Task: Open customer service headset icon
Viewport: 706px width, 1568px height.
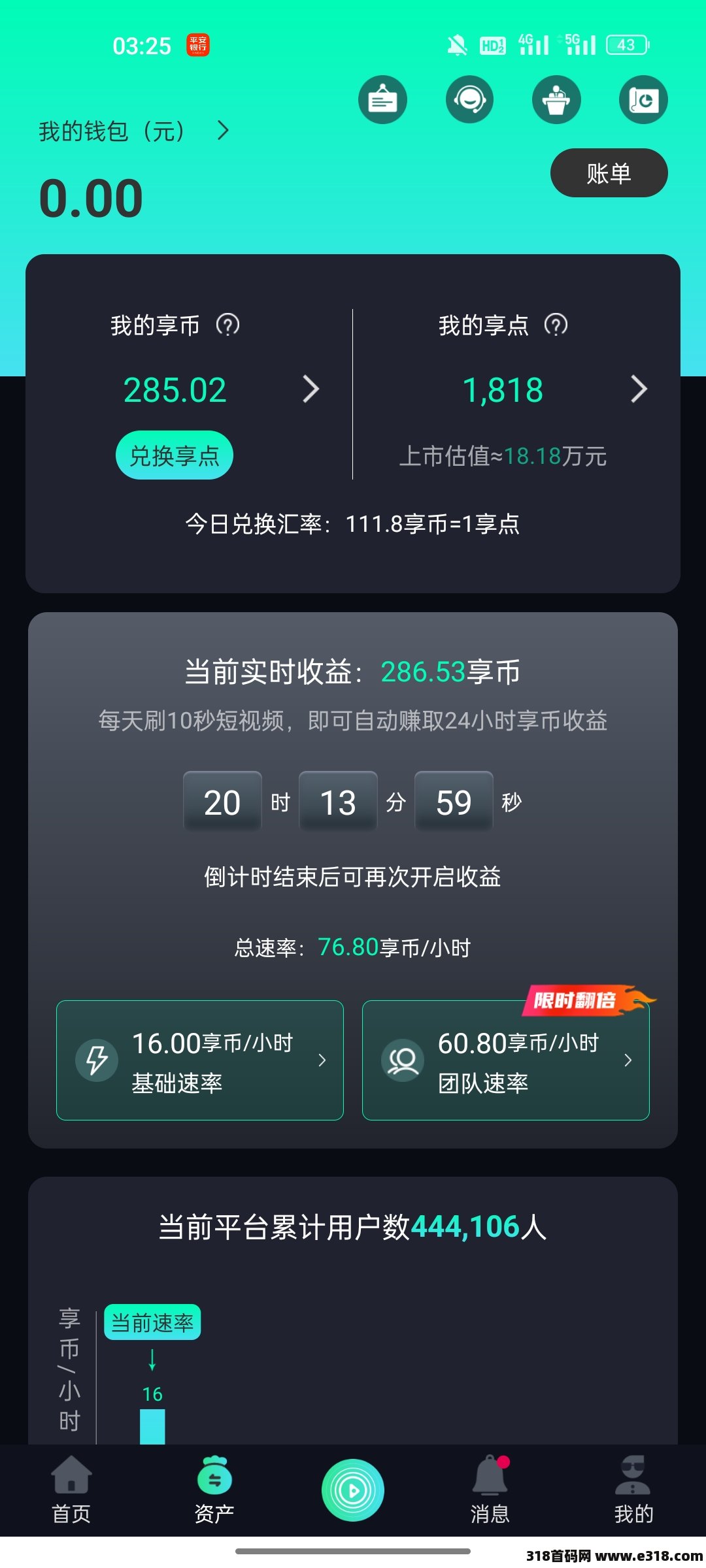Action: coord(469,100)
